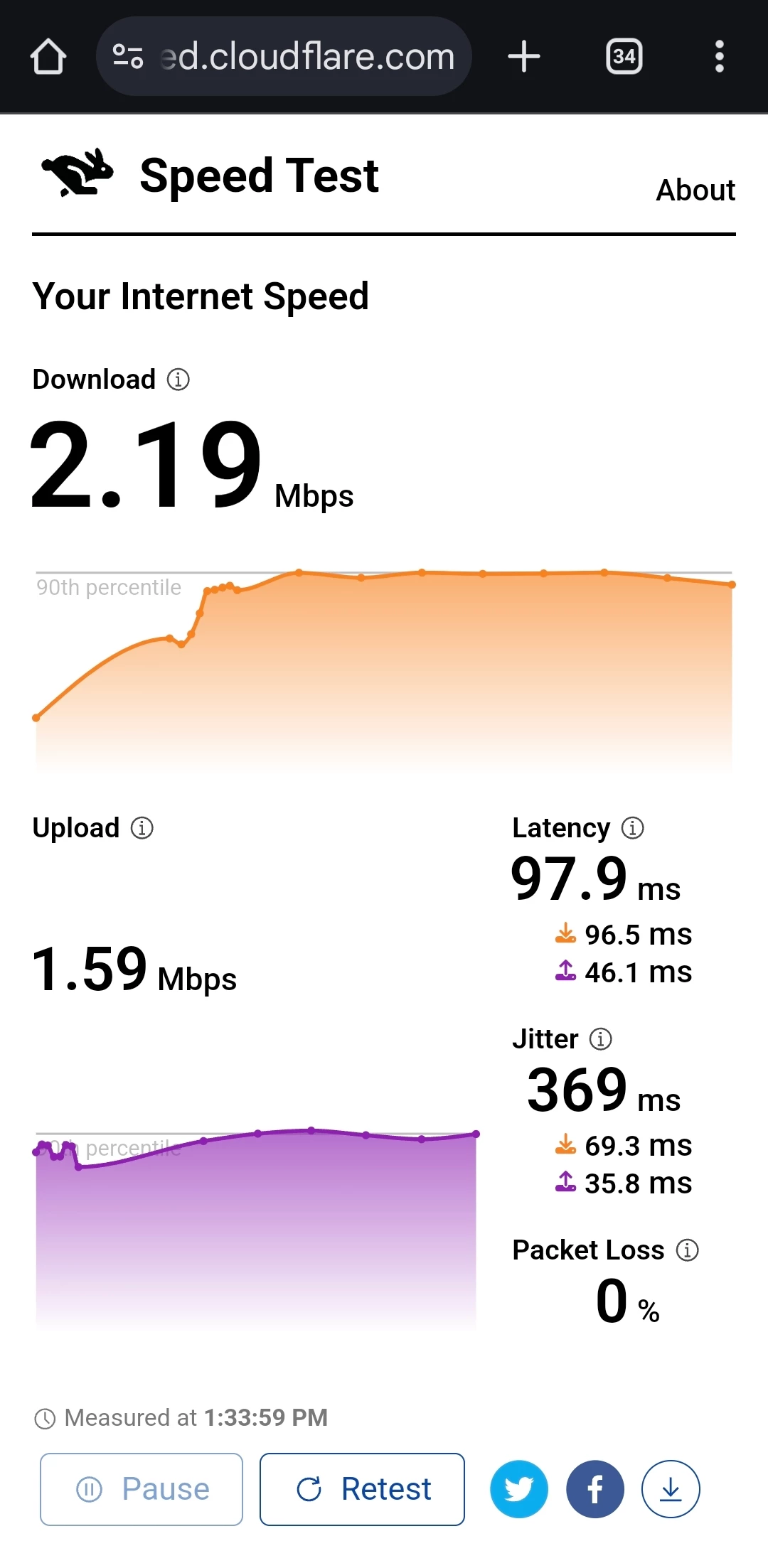Open a new browser tab
This screenshot has width=768, height=1568.
coord(524,57)
